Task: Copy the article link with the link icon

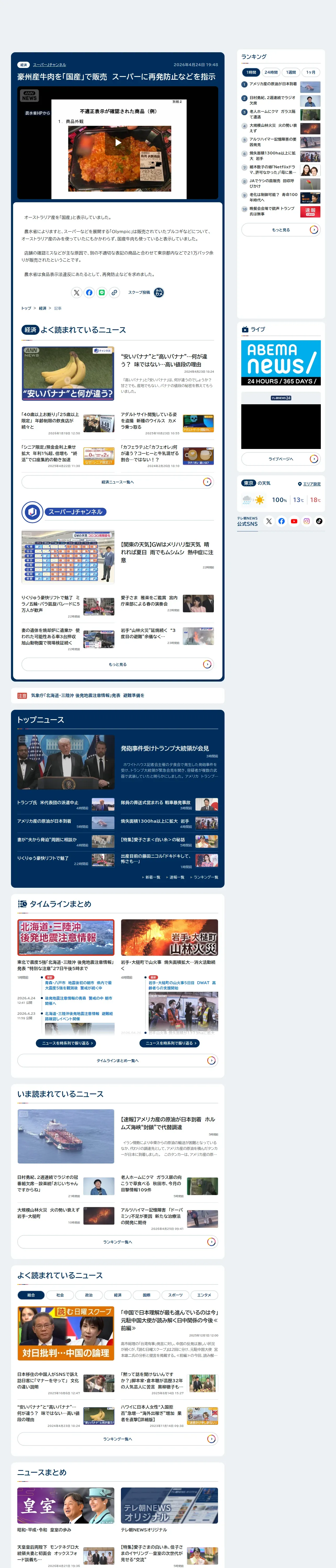Action: click(x=114, y=293)
